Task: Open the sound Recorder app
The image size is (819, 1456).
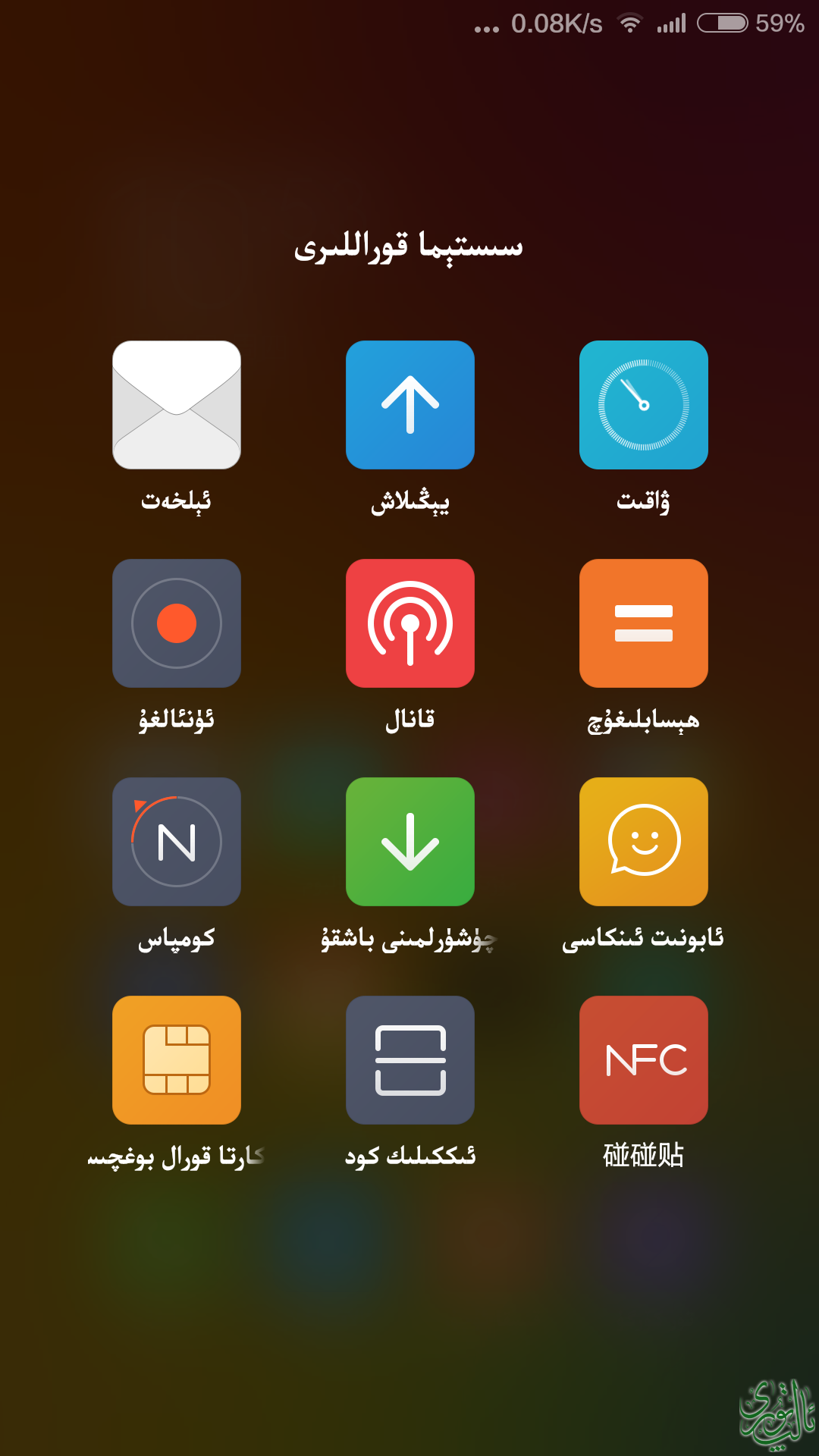Action: 177,623
